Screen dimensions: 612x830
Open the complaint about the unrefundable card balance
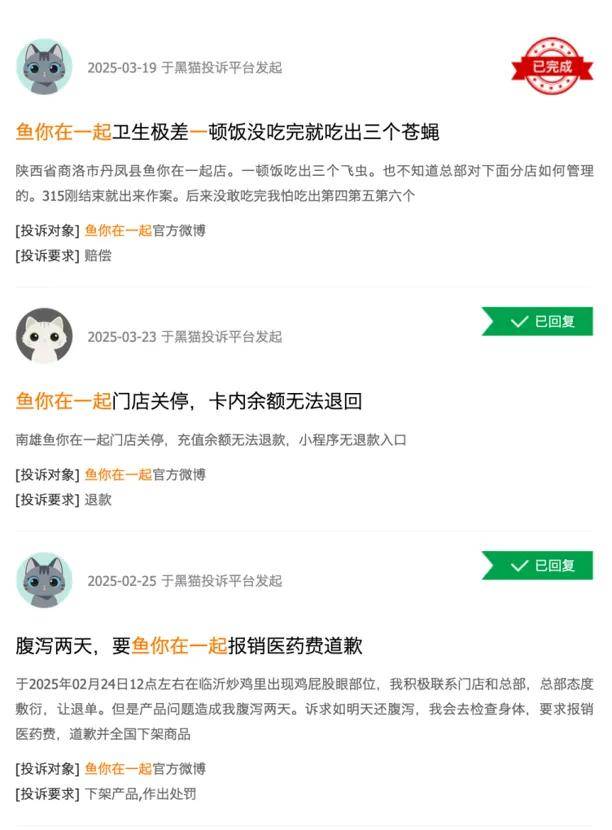pos(188,401)
